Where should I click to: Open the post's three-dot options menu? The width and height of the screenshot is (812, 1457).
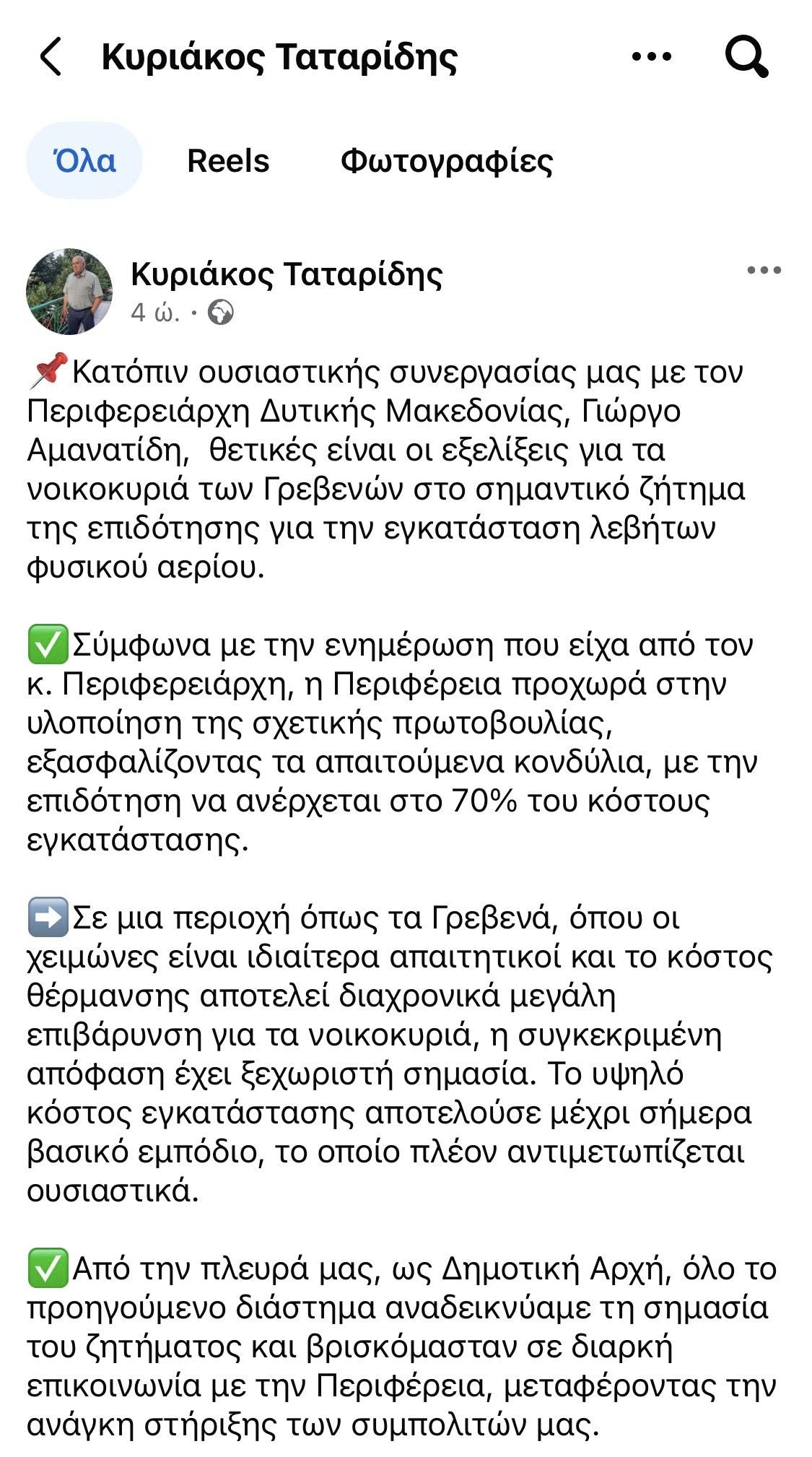pyautogui.click(x=764, y=271)
